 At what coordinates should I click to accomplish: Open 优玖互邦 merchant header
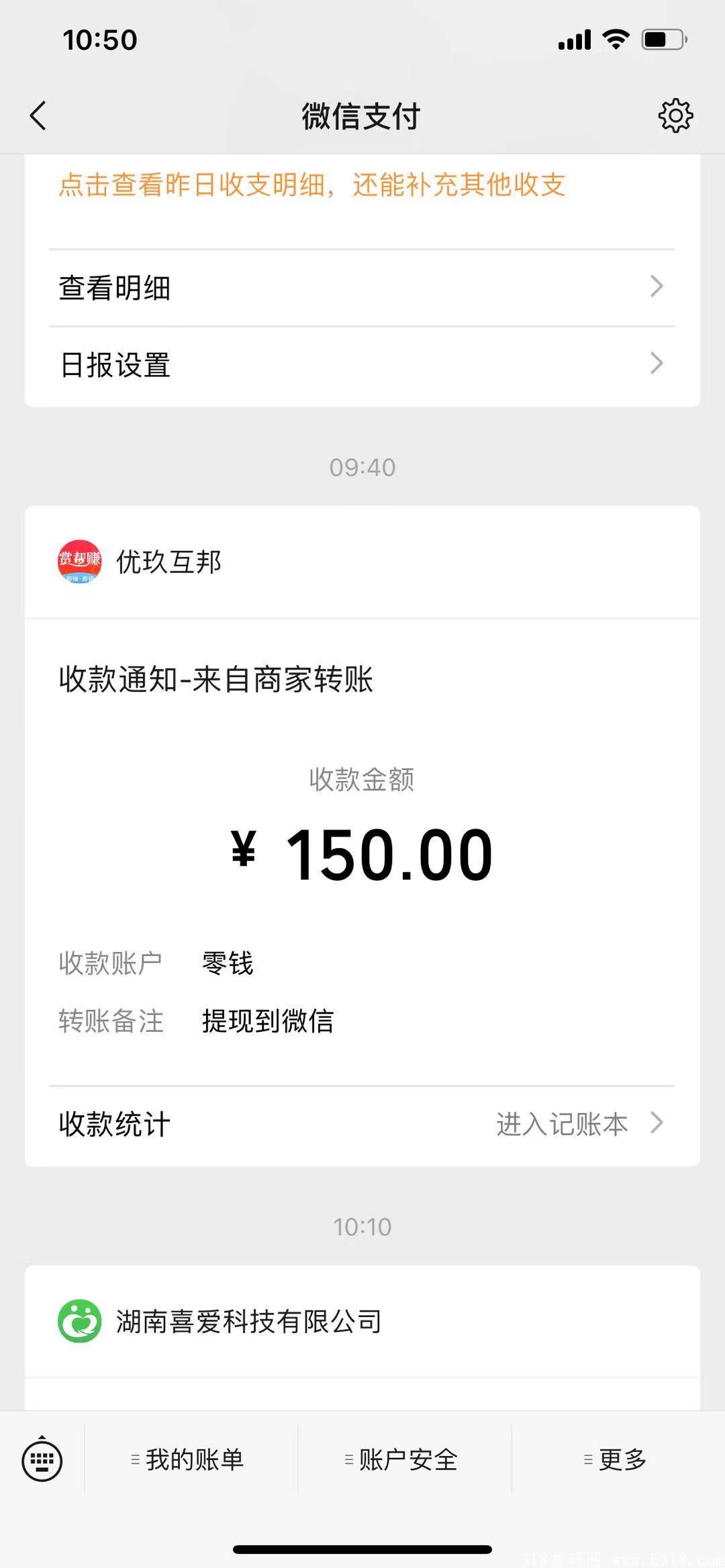[x=362, y=562]
